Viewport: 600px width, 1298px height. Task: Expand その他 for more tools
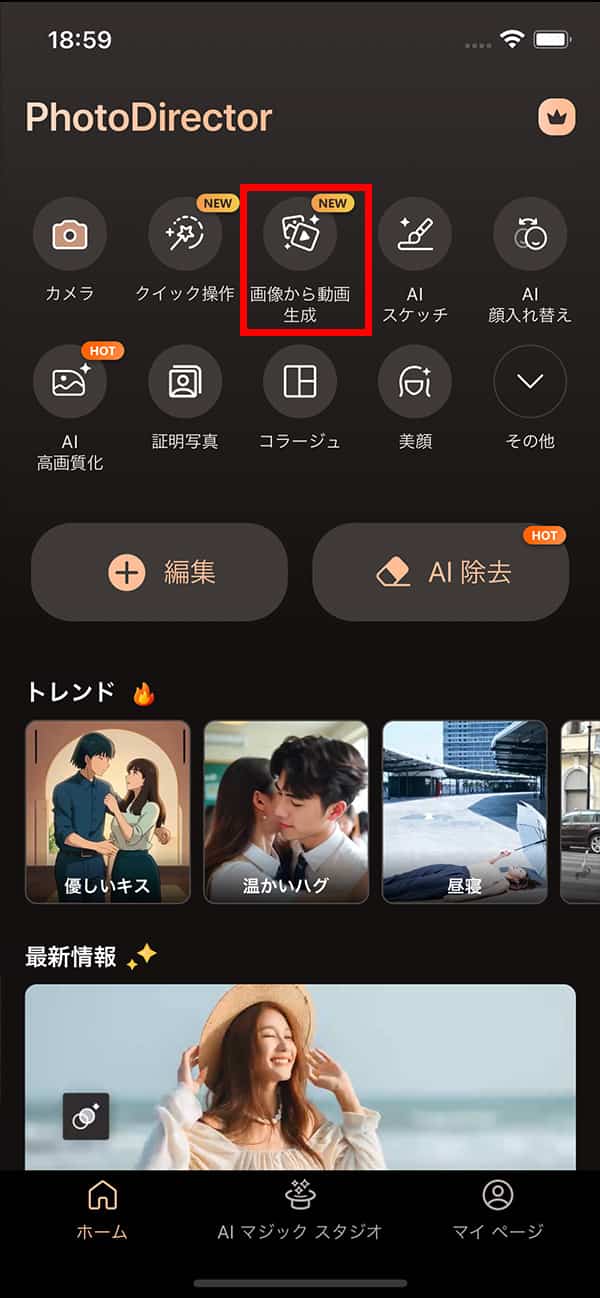(x=530, y=382)
